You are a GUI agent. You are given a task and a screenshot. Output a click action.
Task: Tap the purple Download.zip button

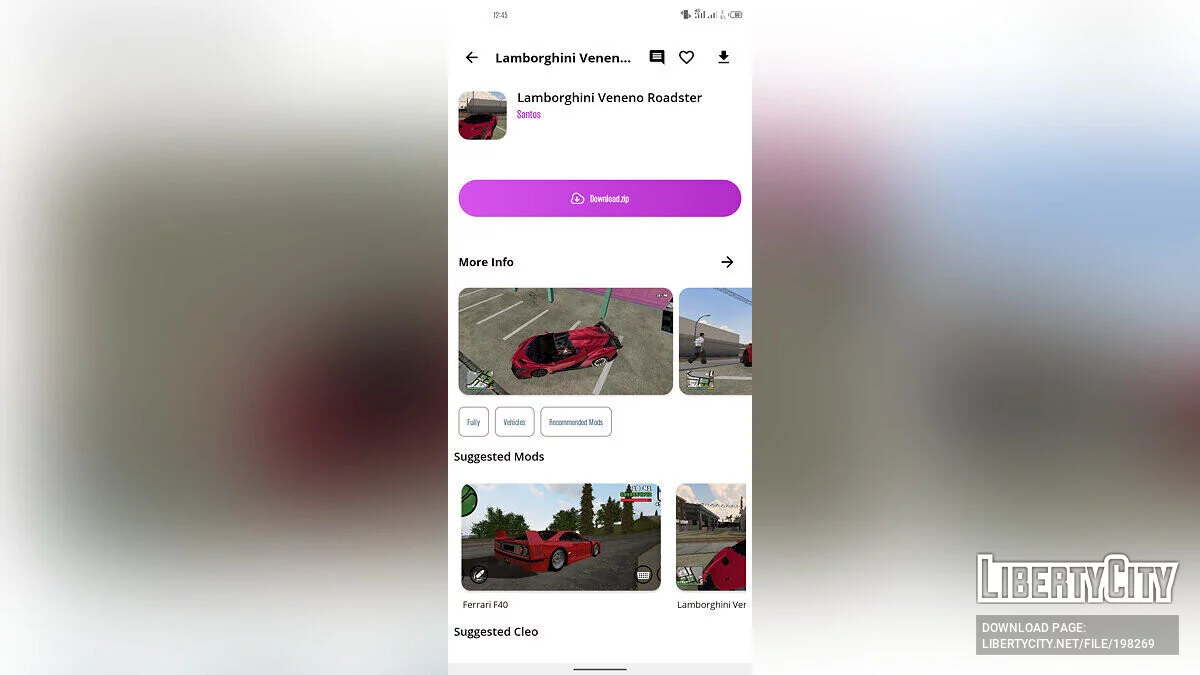599,198
